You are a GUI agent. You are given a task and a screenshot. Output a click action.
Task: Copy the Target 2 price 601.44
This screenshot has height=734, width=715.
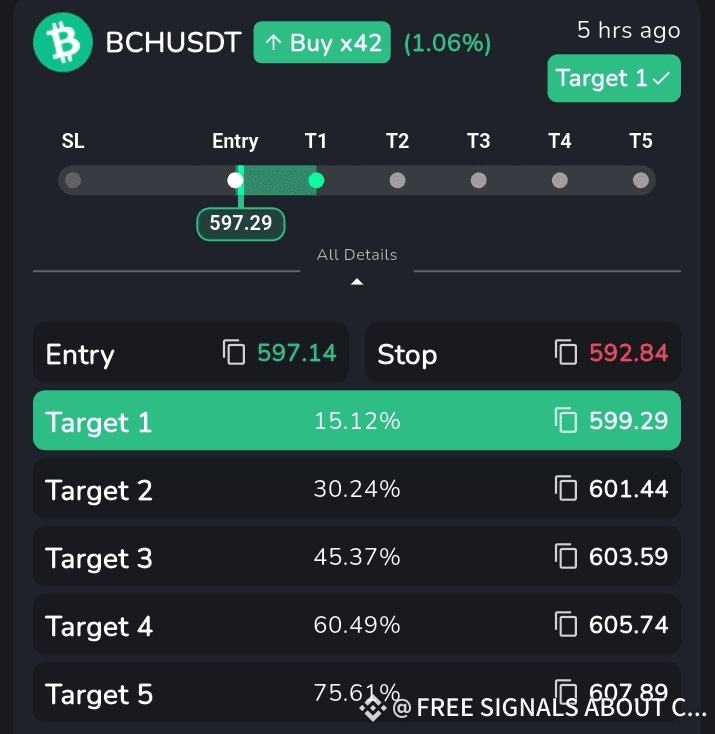[566, 489]
